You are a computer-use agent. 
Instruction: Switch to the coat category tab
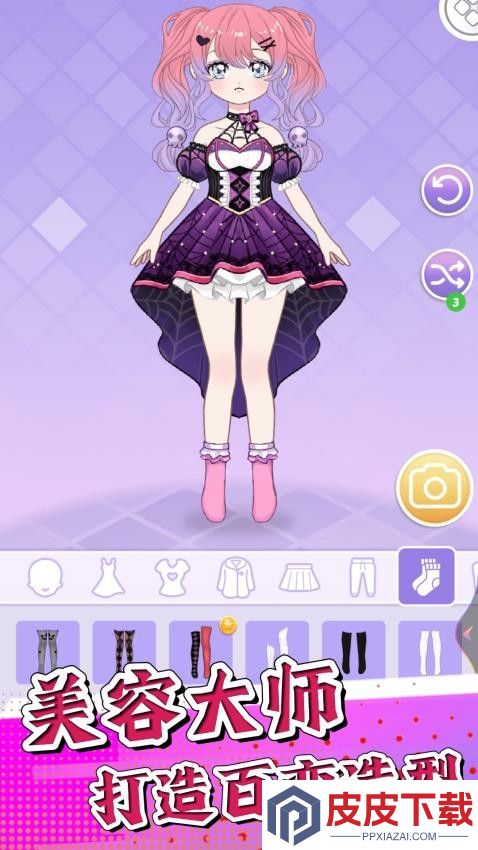(236, 578)
